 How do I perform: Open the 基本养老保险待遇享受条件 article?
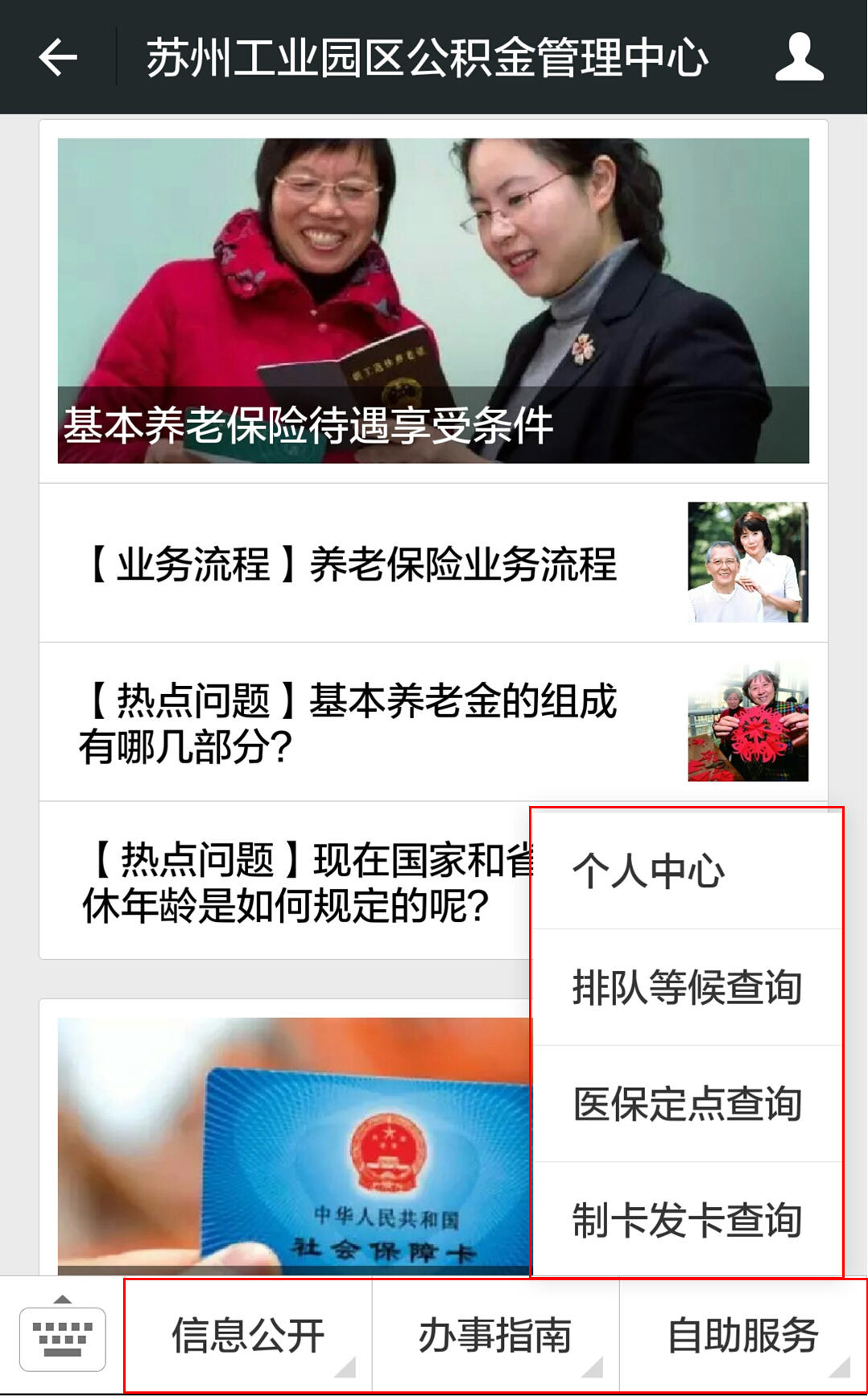point(433,300)
